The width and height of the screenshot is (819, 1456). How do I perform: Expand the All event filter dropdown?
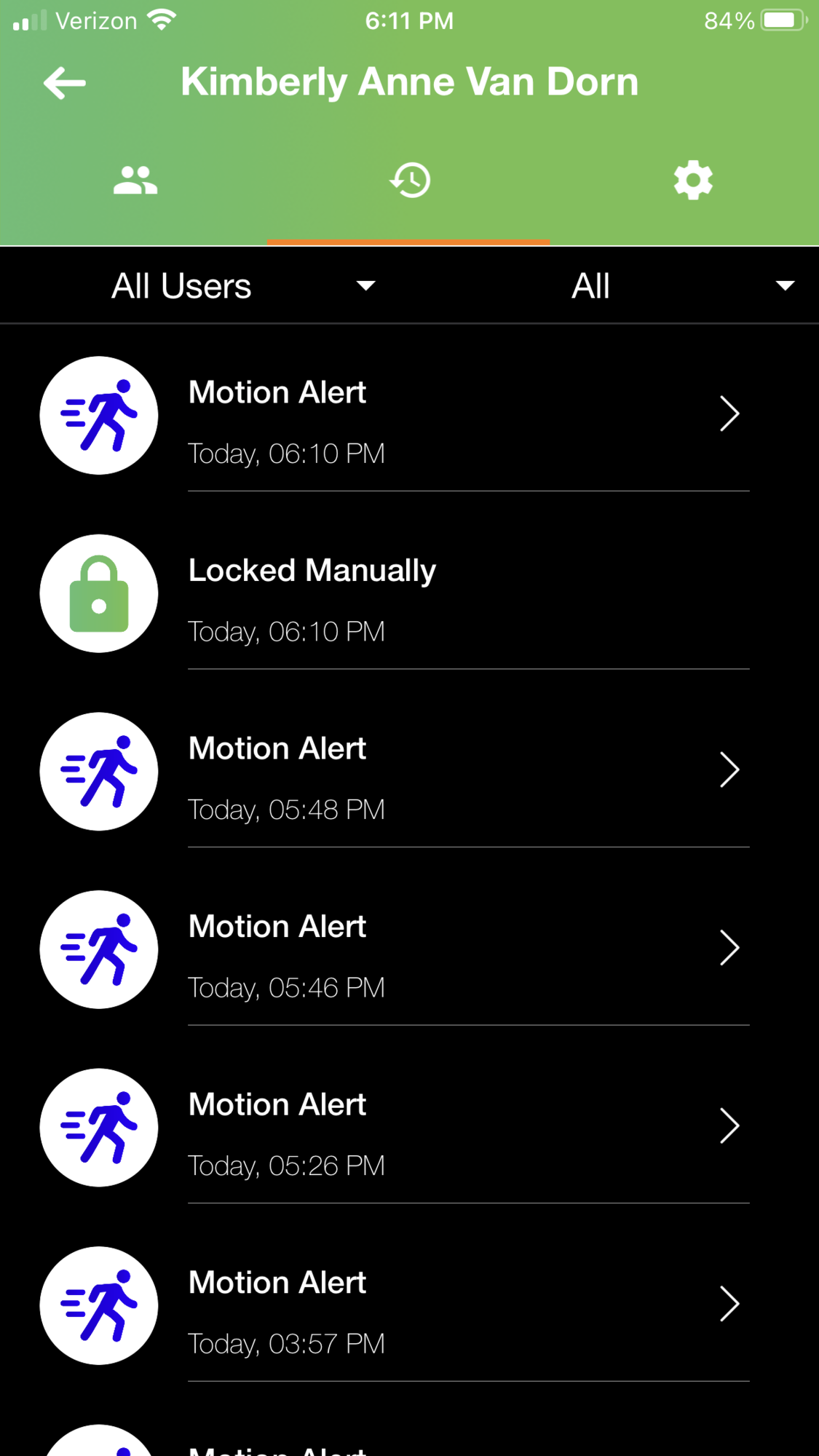click(681, 286)
